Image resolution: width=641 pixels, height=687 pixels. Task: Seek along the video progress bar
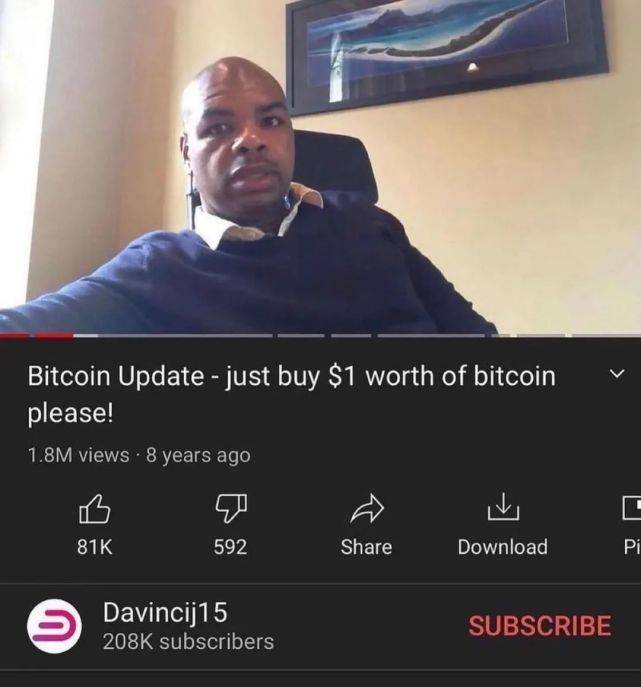[x=320, y=335]
